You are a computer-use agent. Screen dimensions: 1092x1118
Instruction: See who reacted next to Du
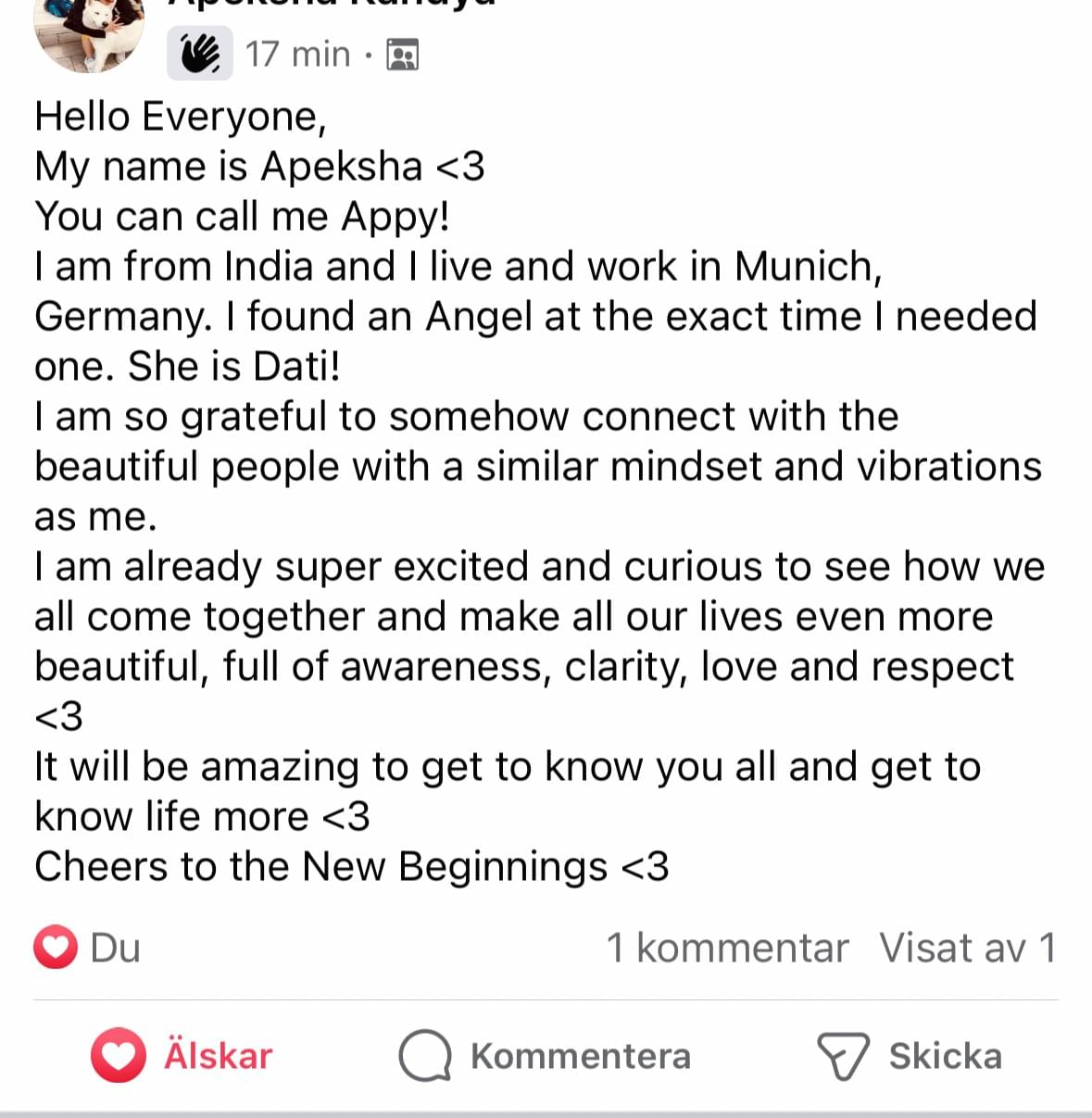pos(86,948)
